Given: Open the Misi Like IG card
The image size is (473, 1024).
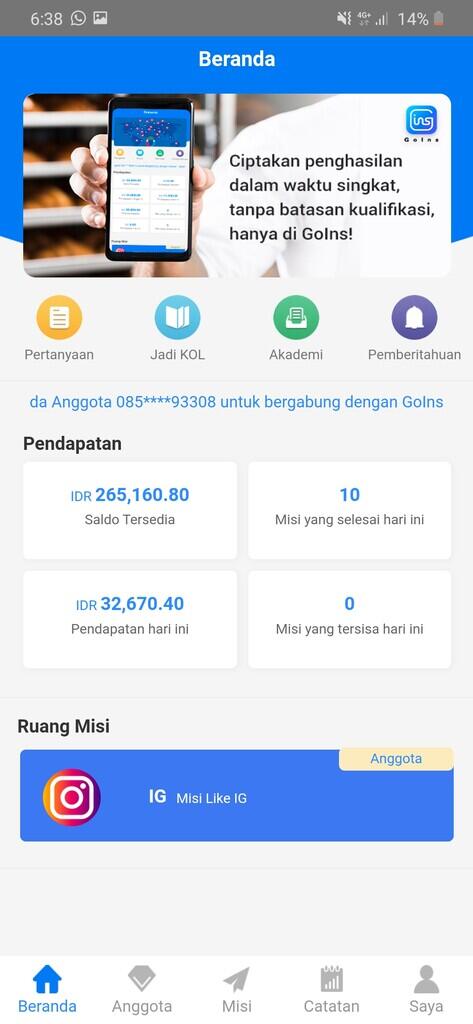Looking at the screenshot, I should click(236, 795).
